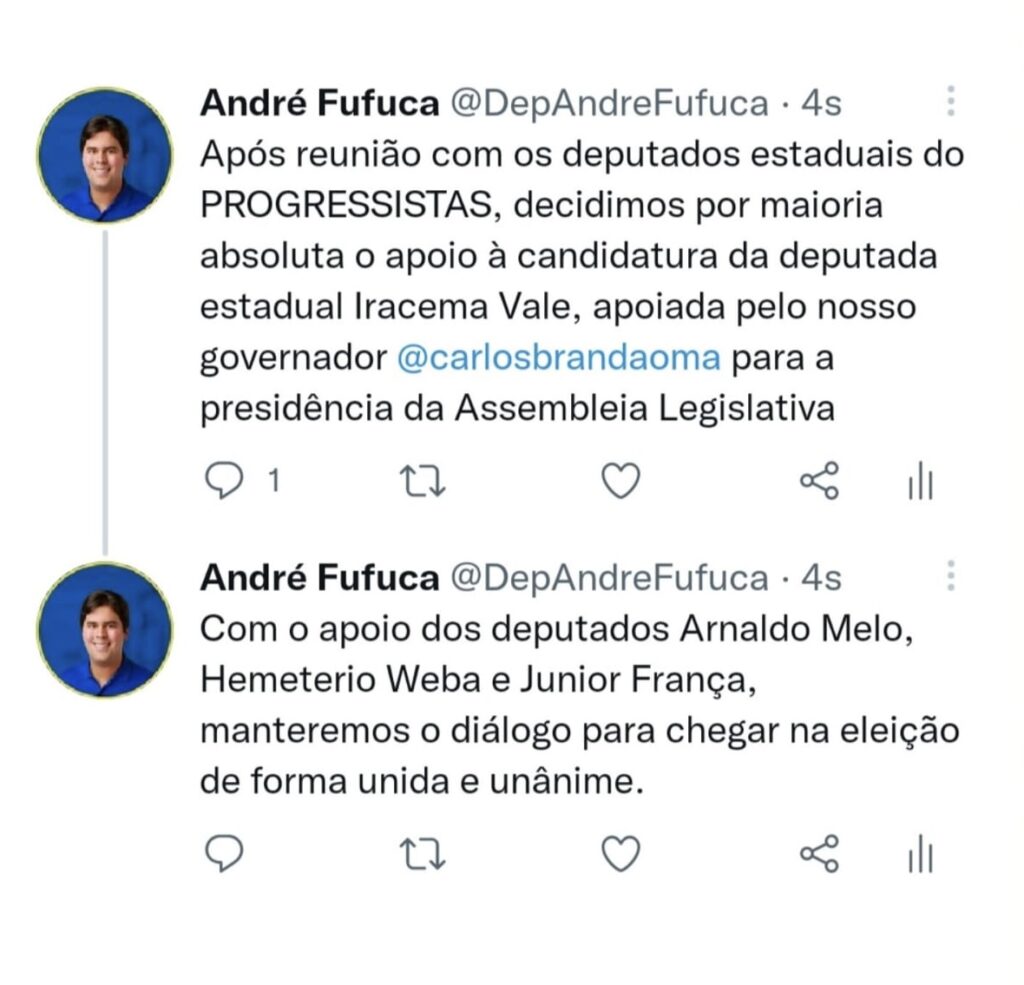Viewport: 1024px width, 985px height.
Task: View analytics for the "Após reunião" tweet
Action: tap(919, 482)
